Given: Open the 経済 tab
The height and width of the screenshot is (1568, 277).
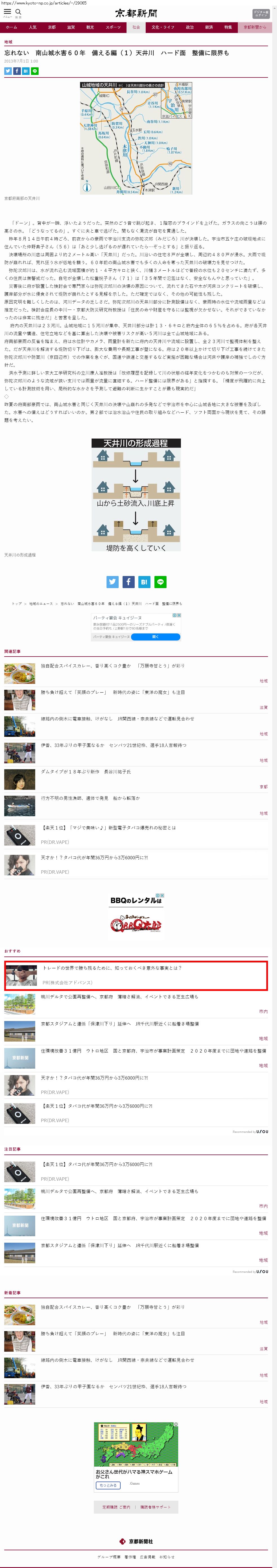Looking at the screenshot, I should pos(209,27).
